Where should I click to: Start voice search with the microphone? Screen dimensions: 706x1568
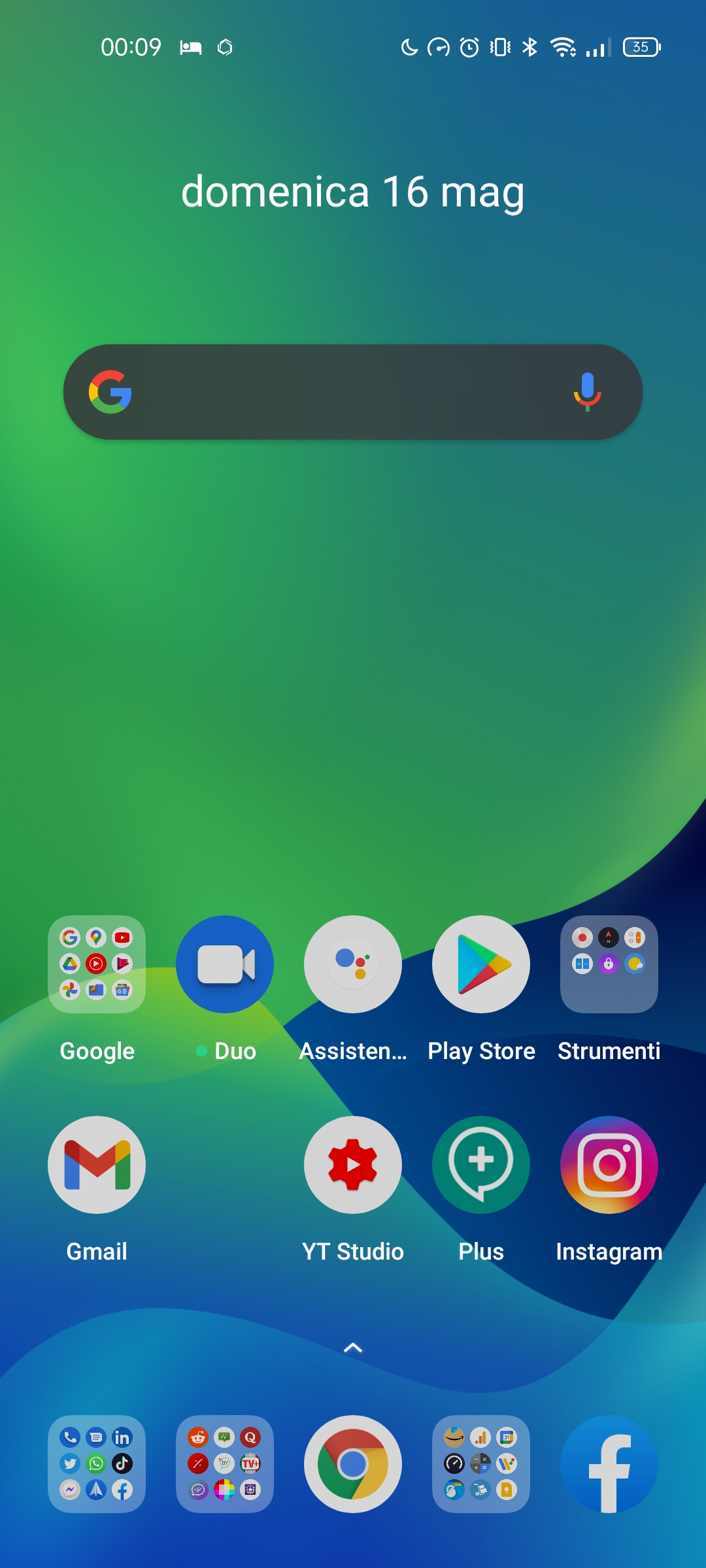(x=587, y=391)
